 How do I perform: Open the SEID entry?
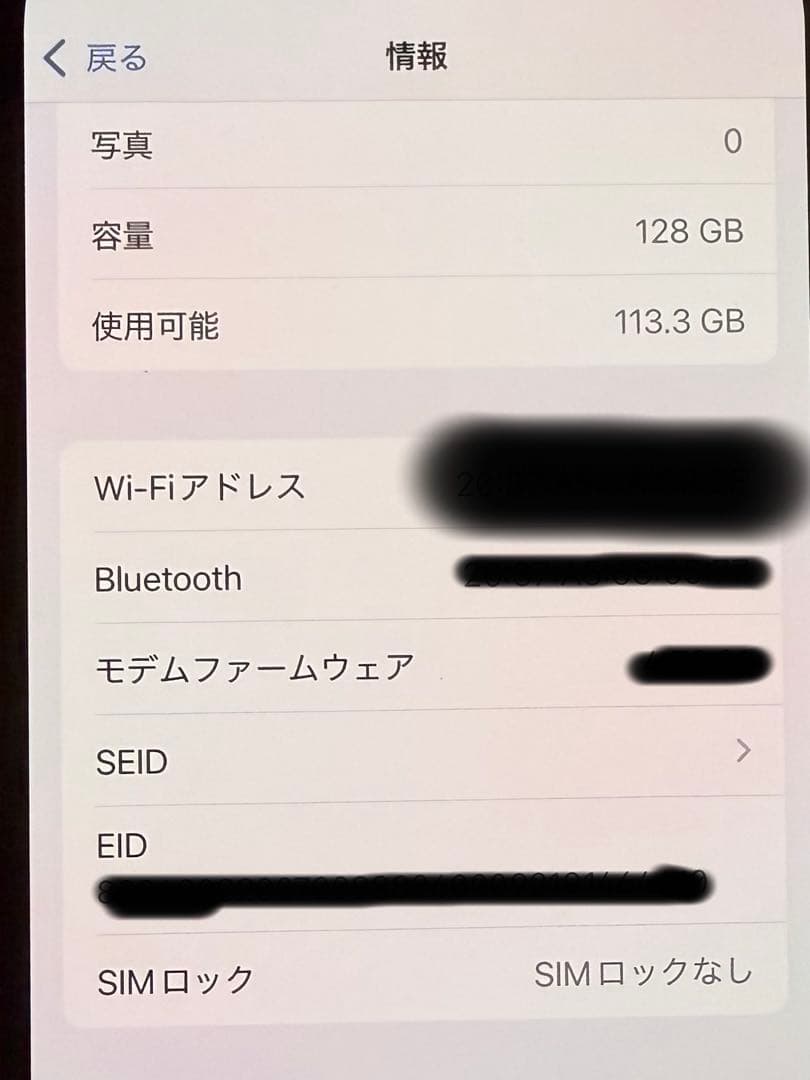pyautogui.click(x=132, y=762)
